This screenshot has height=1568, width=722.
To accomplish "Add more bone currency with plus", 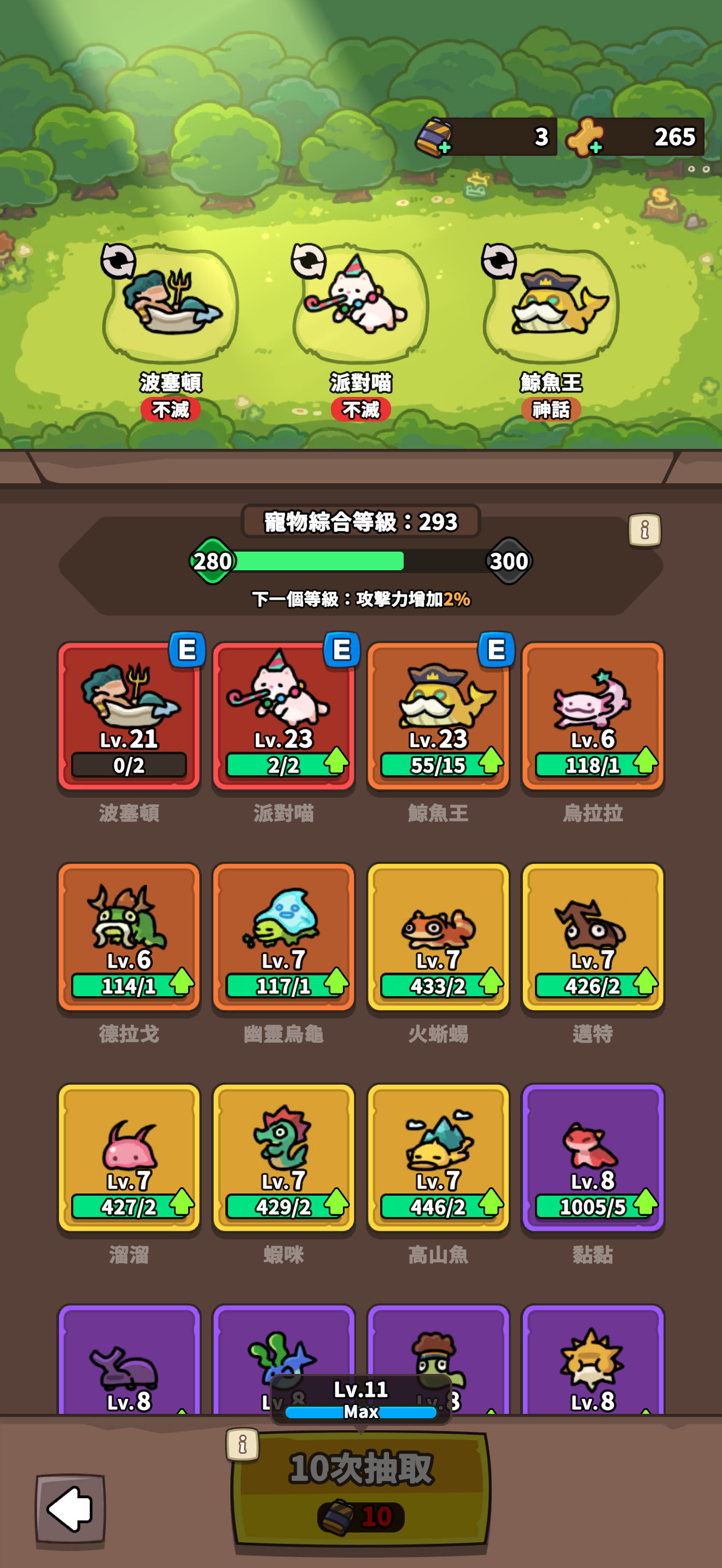I will 595,147.
